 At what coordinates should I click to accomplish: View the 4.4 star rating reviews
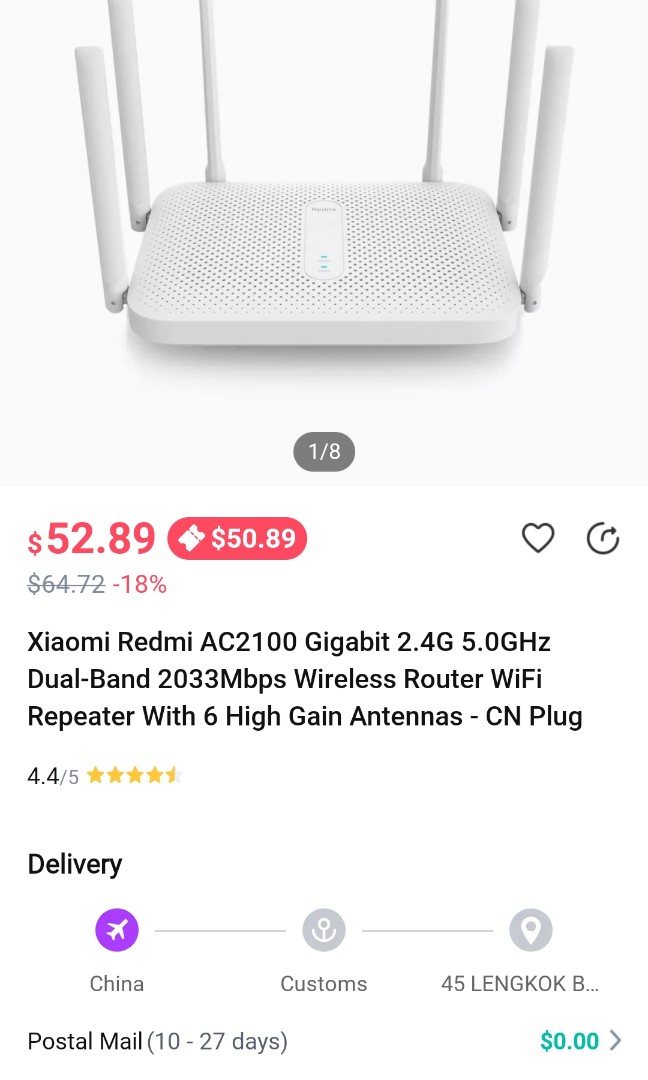point(104,775)
